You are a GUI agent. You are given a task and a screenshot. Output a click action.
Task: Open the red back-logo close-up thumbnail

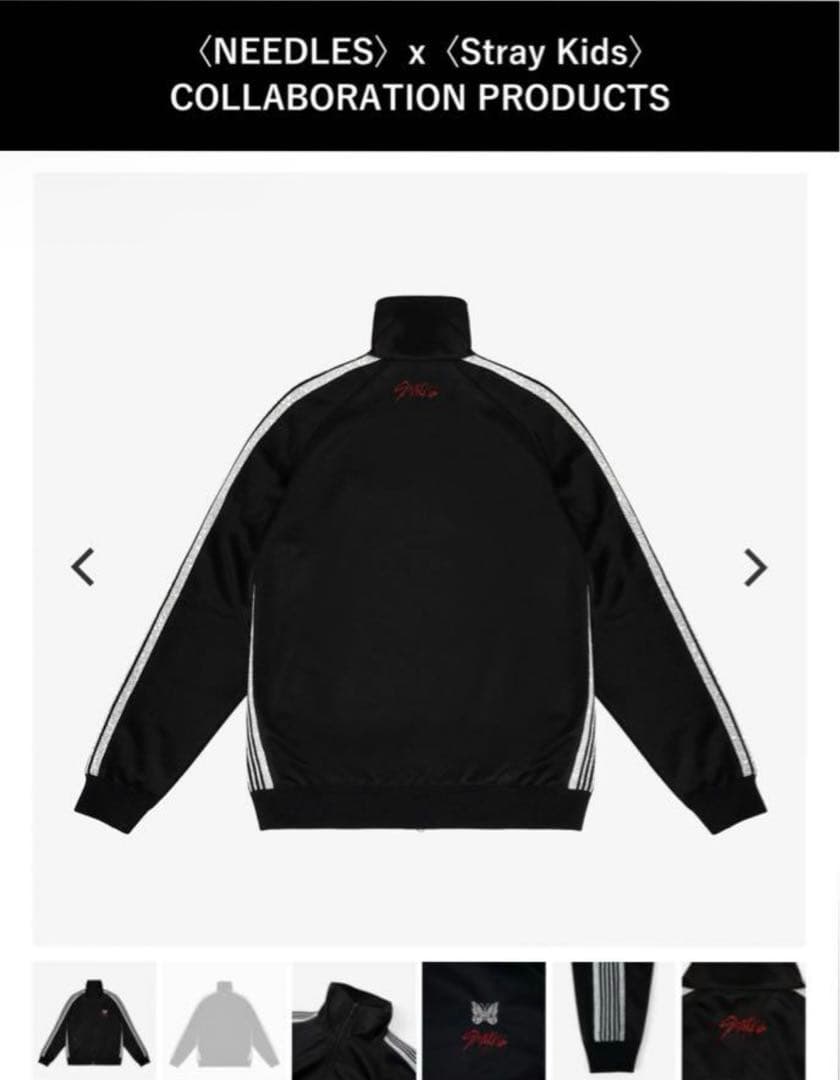pyautogui.click(x=742, y=1018)
